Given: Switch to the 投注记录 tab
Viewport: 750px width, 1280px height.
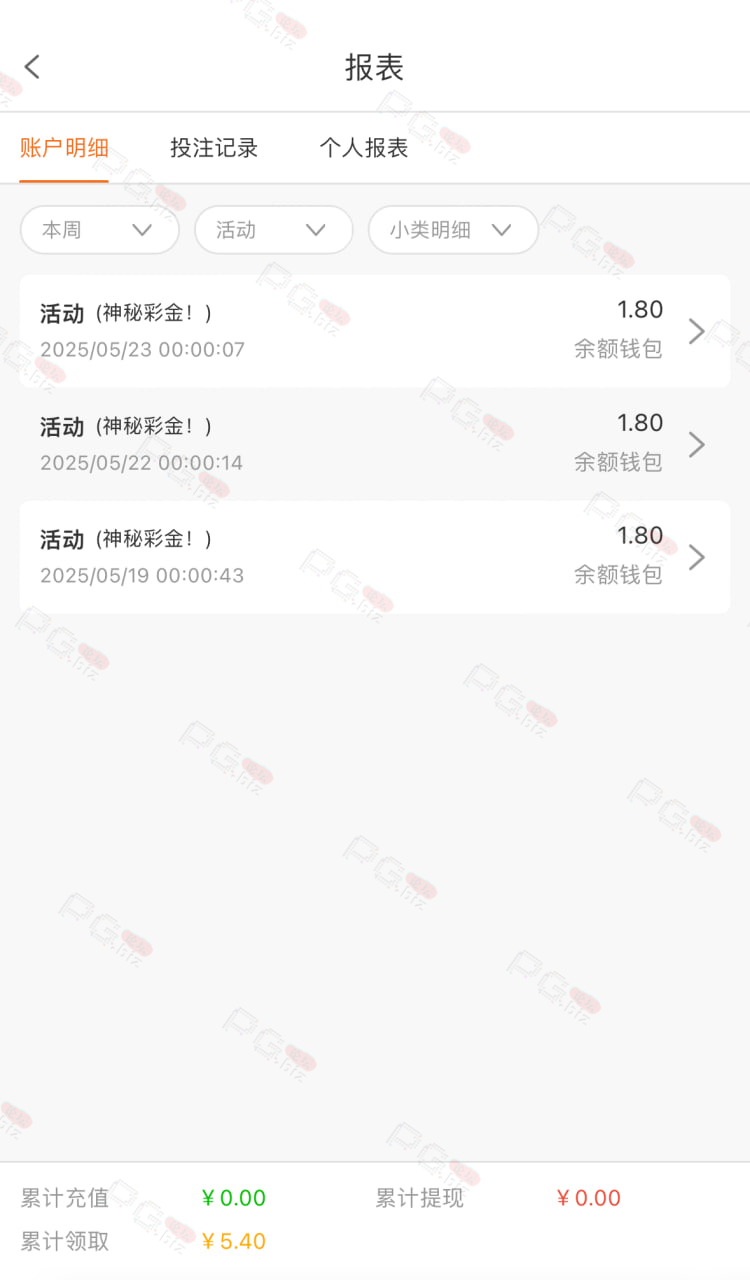Looking at the screenshot, I should (x=214, y=149).
